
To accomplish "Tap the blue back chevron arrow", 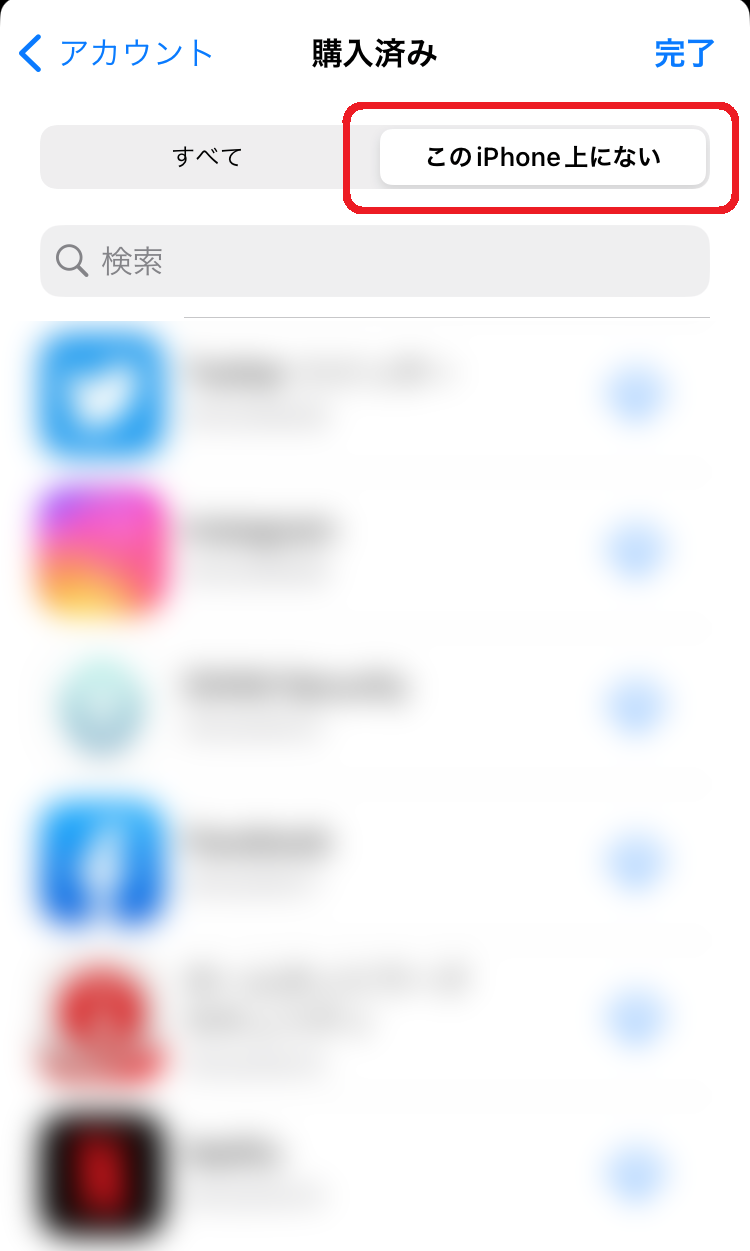I will 30,53.
